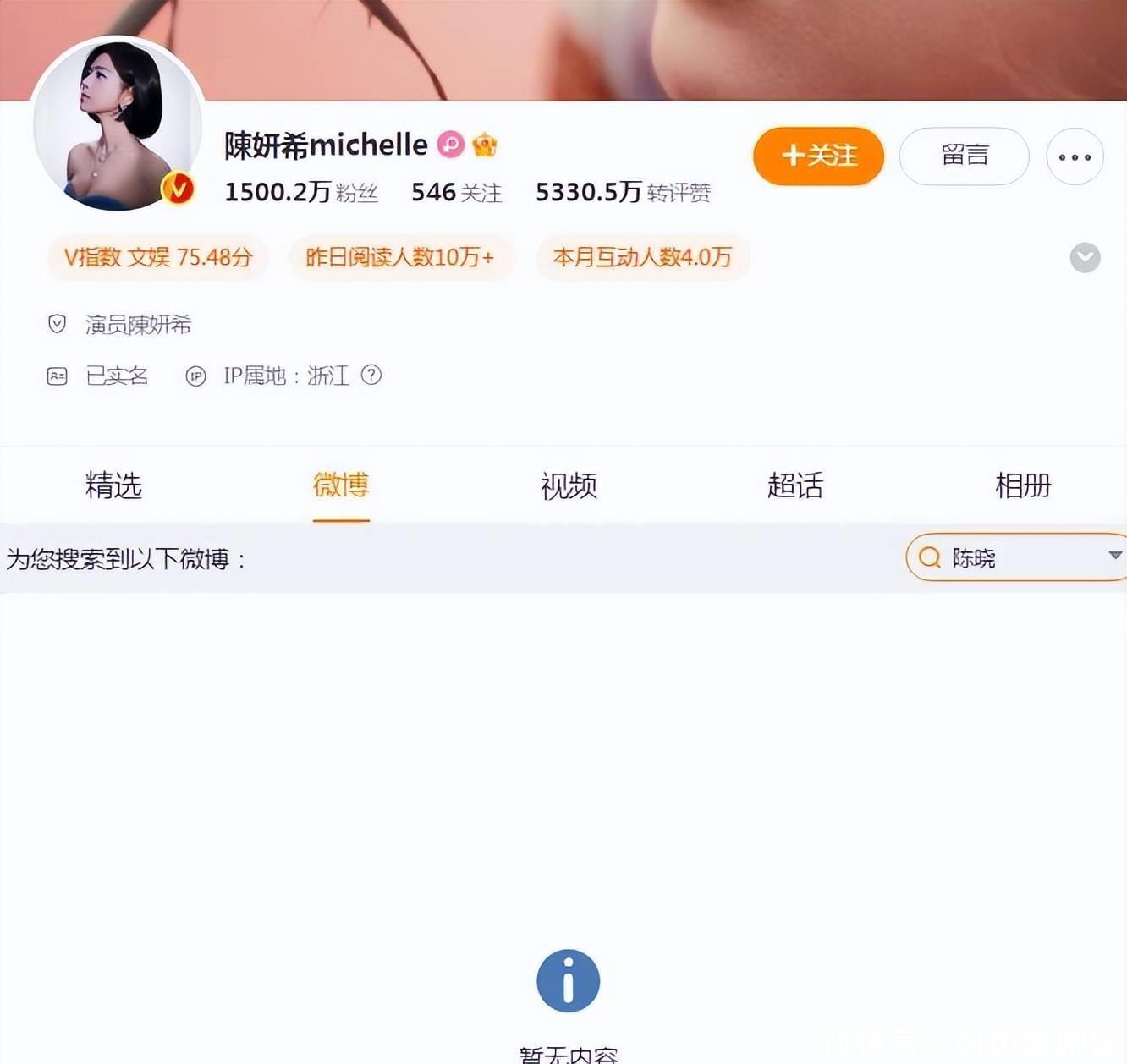View the 546 关注 following list
Image resolution: width=1127 pixels, height=1064 pixels.
tap(456, 193)
